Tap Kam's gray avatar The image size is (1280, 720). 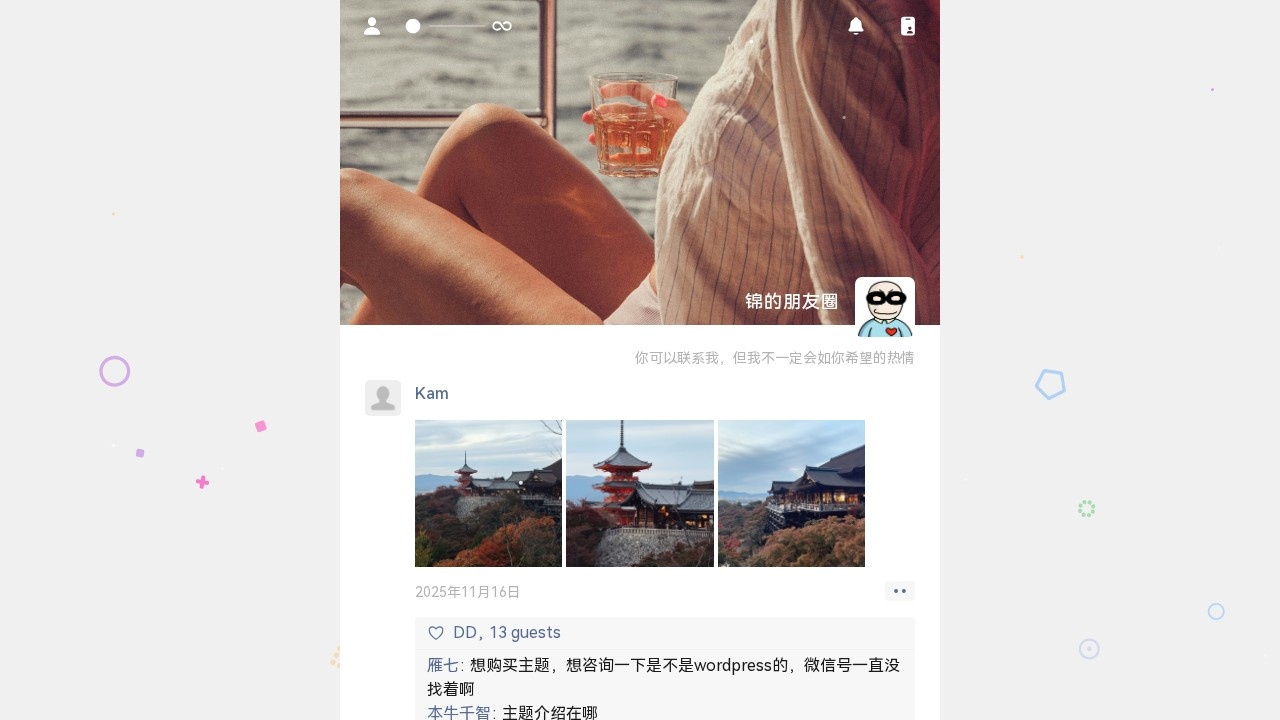tap(383, 398)
